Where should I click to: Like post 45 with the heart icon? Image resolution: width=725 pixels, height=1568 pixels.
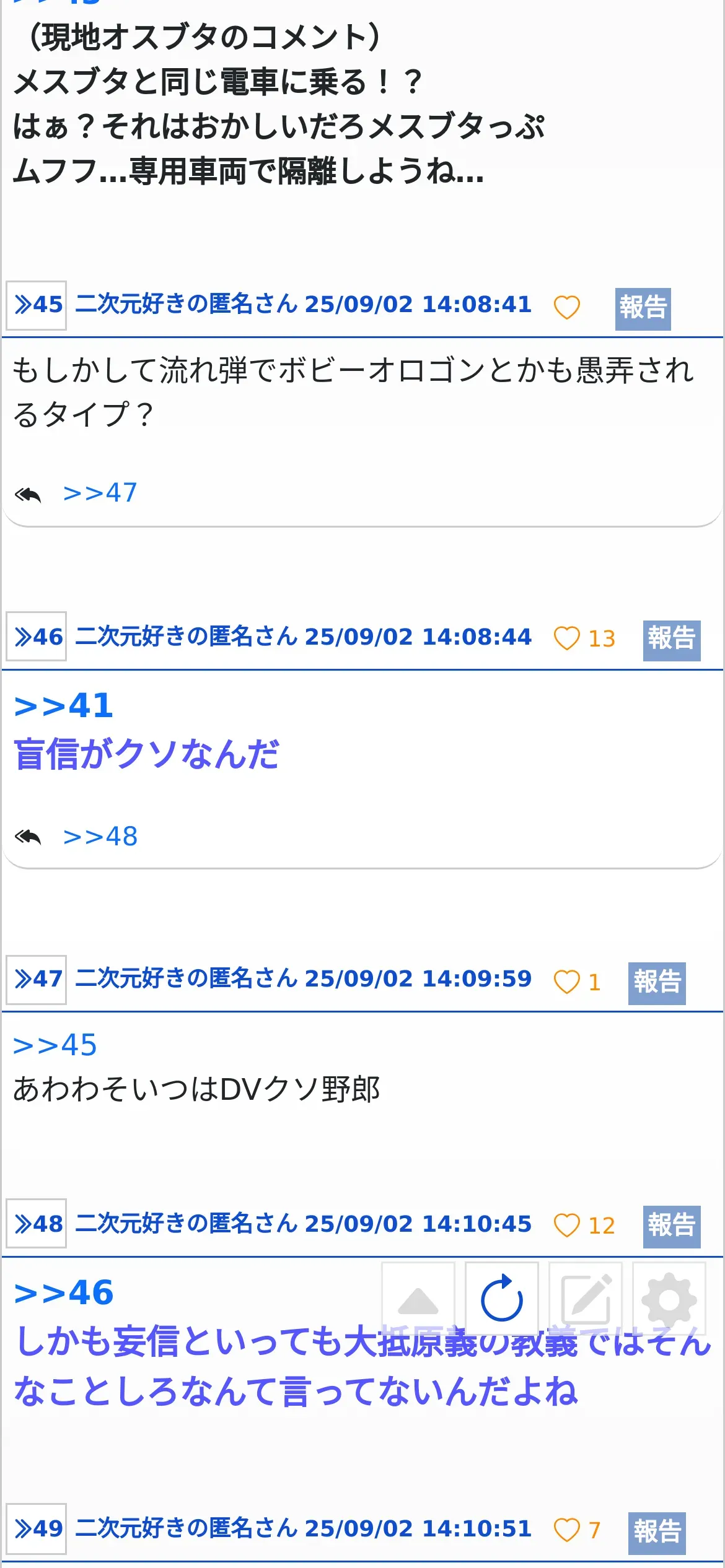(566, 307)
